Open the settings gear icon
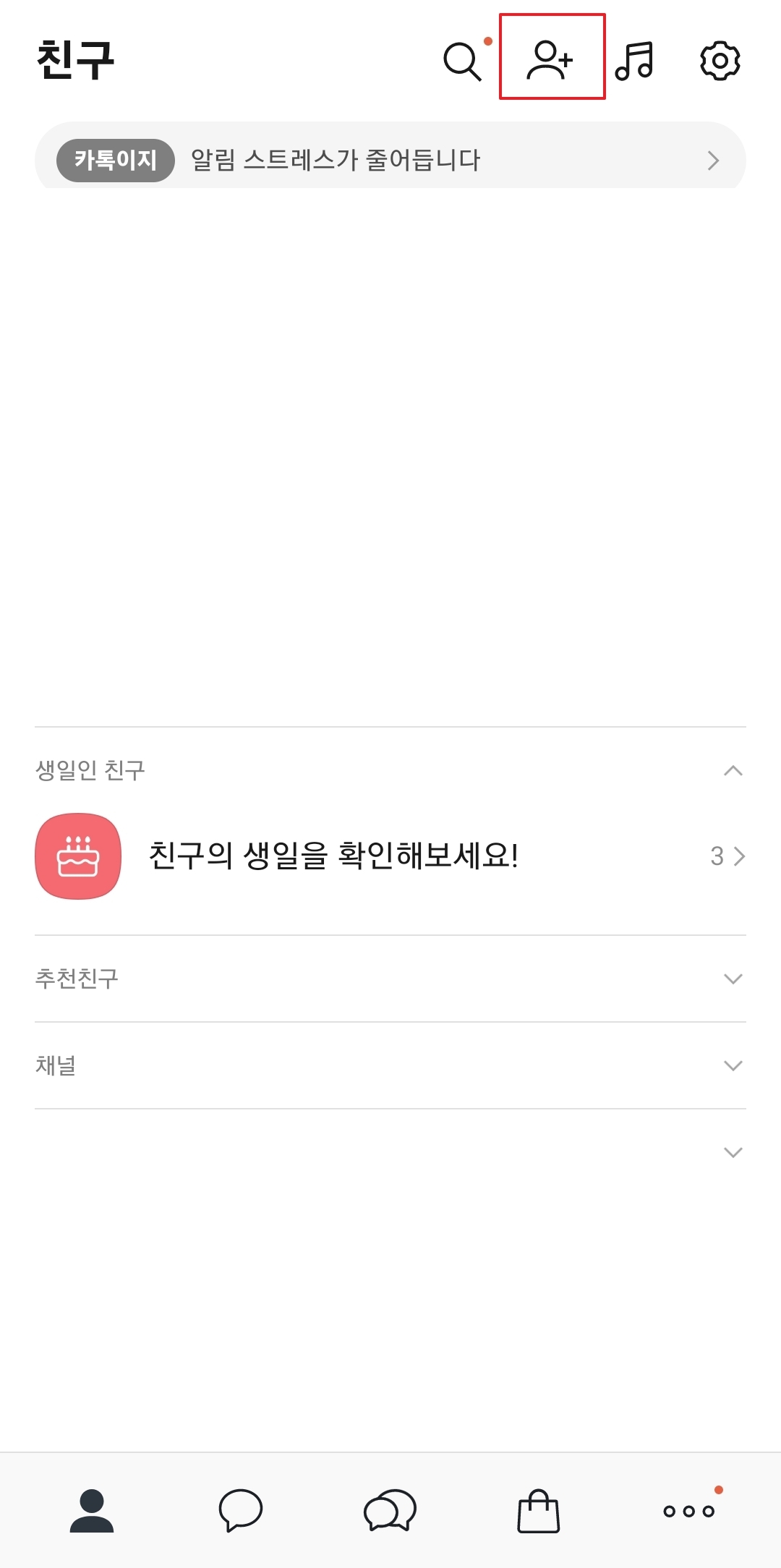The height and width of the screenshot is (1568, 781). click(x=718, y=62)
